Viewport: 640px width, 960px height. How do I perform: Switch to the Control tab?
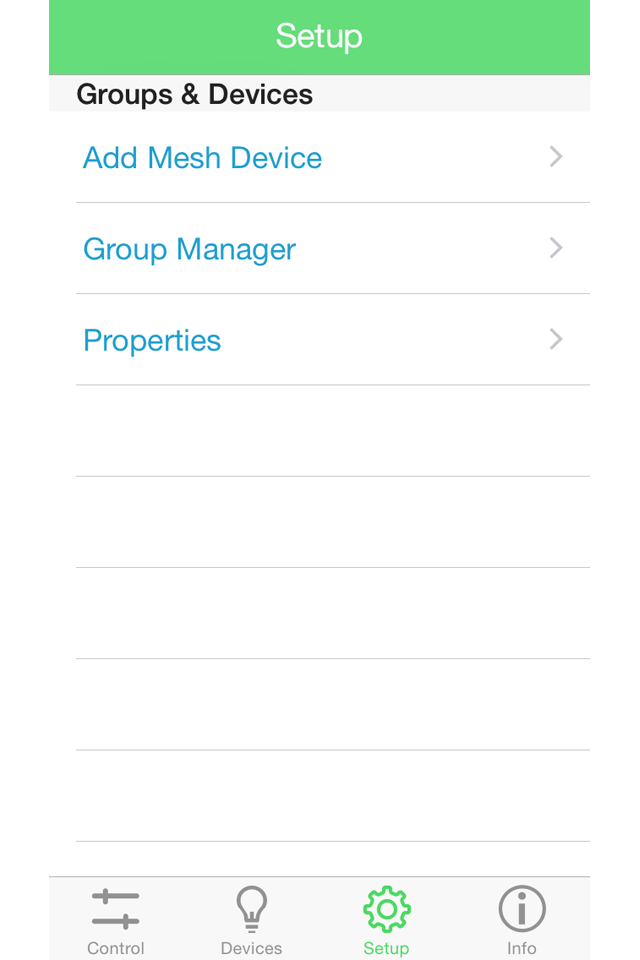[116, 920]
